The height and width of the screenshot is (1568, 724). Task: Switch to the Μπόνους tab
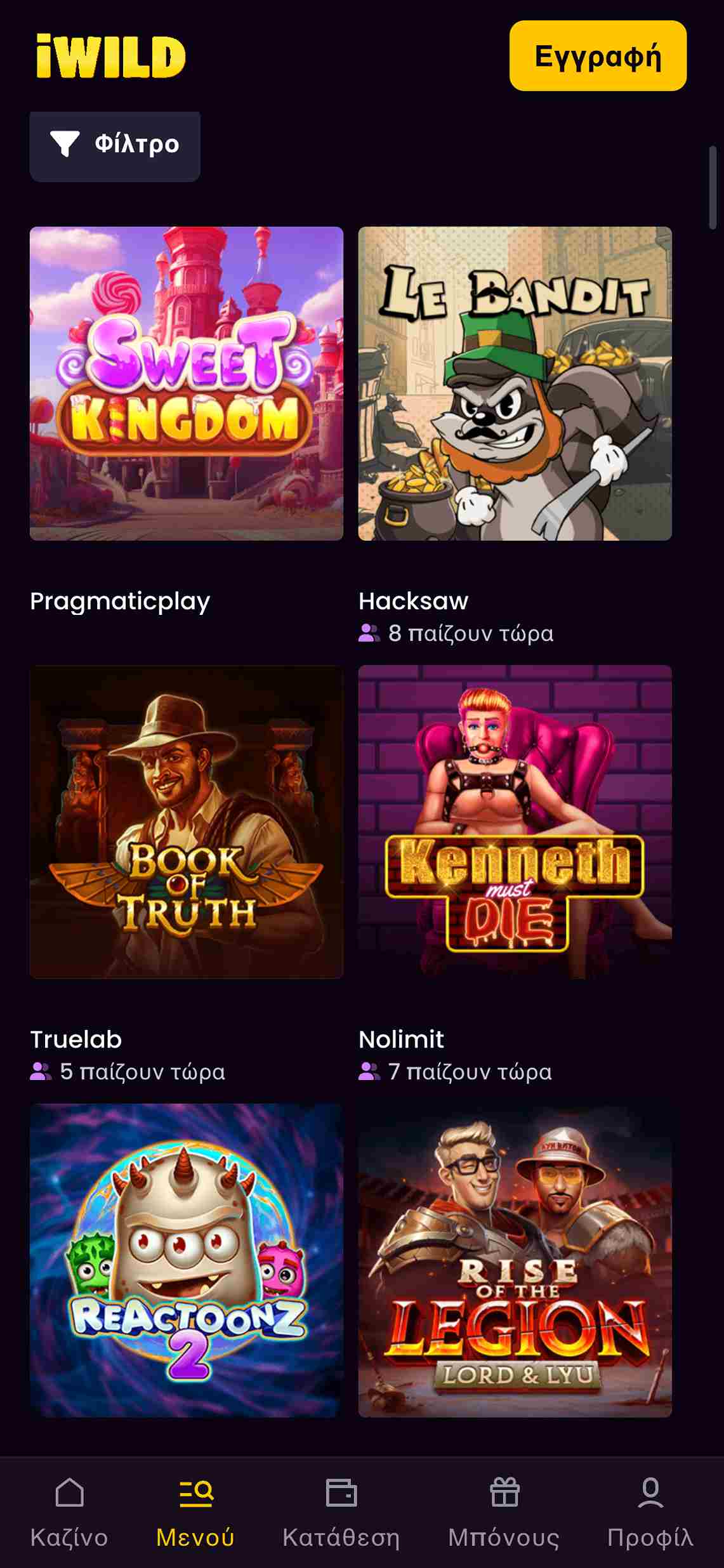[x=504, y=1510]
